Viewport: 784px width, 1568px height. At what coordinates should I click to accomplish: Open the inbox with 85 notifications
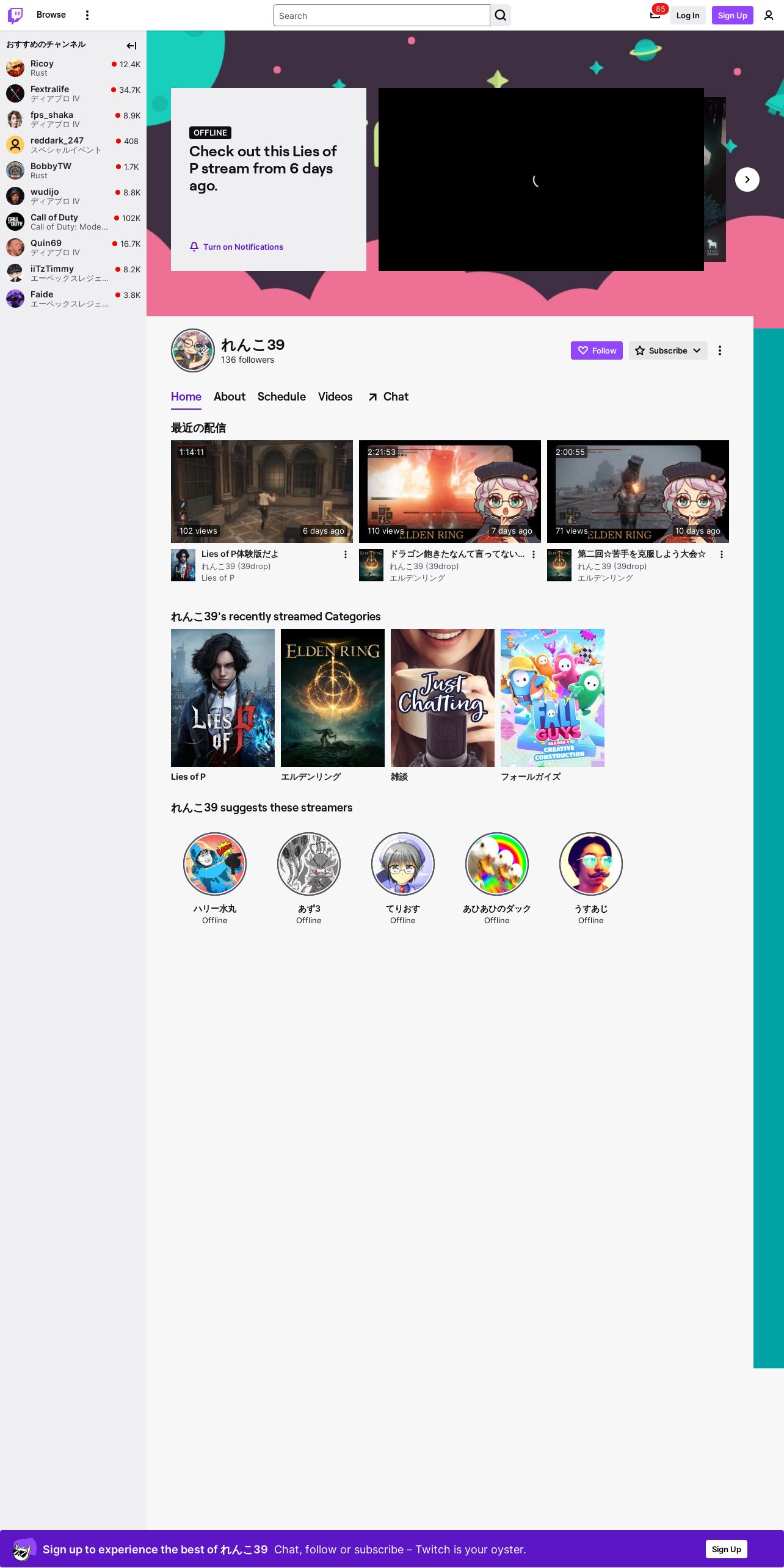(x=655, y=15)
